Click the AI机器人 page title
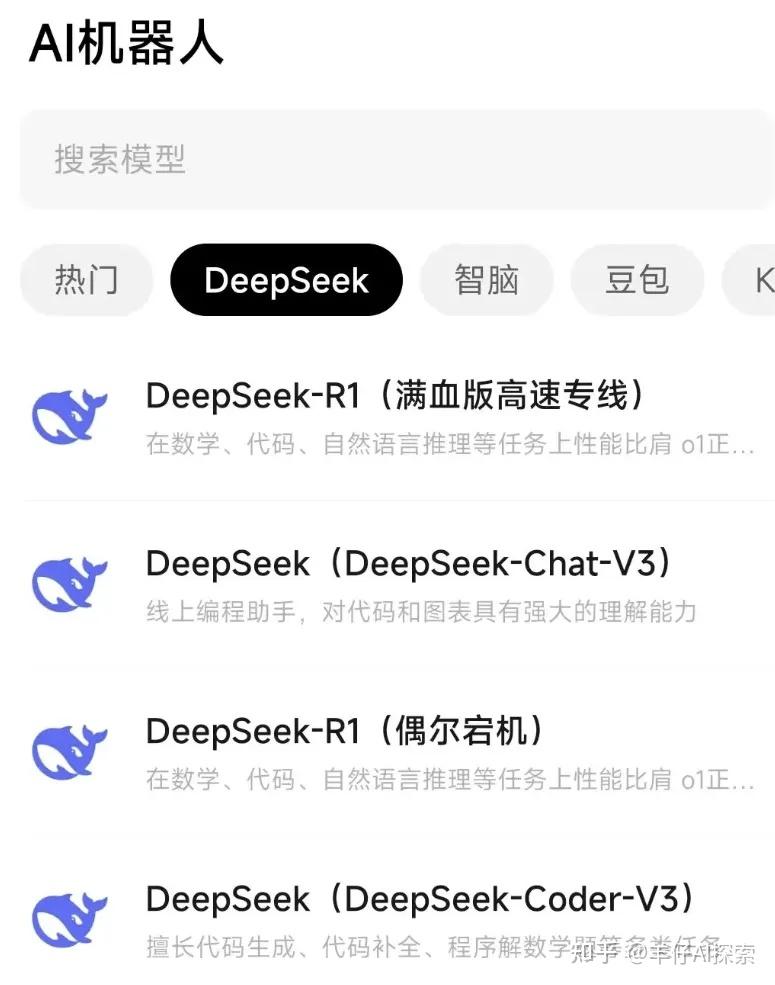775x985 pixels. pos(127,44)
